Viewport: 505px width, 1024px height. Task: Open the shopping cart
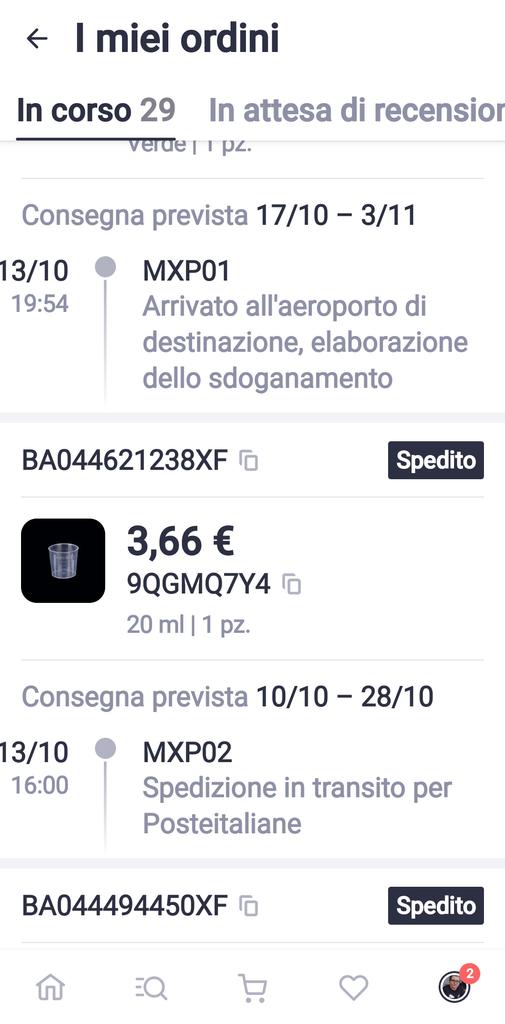(x=252, y=988)
